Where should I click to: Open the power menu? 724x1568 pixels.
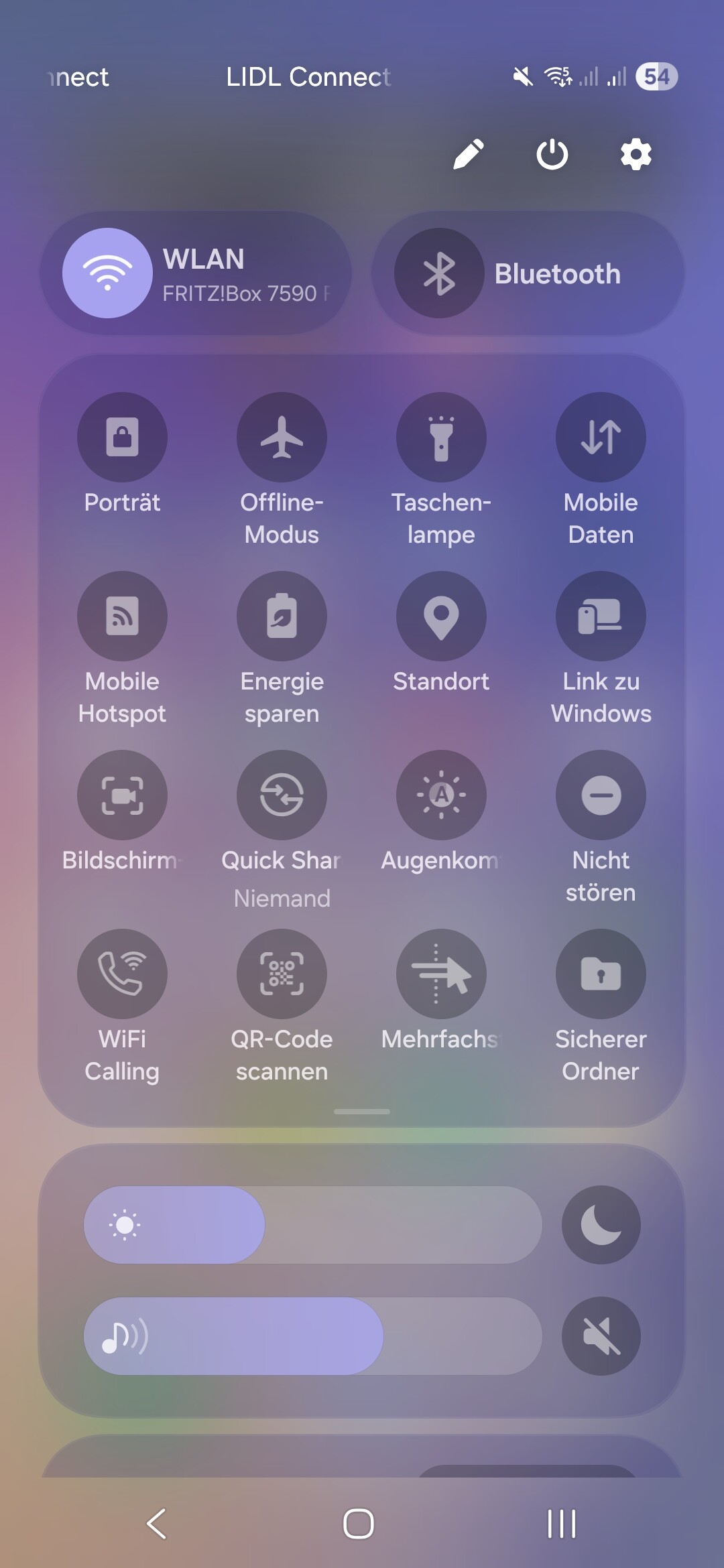click(x=552, y=155)
